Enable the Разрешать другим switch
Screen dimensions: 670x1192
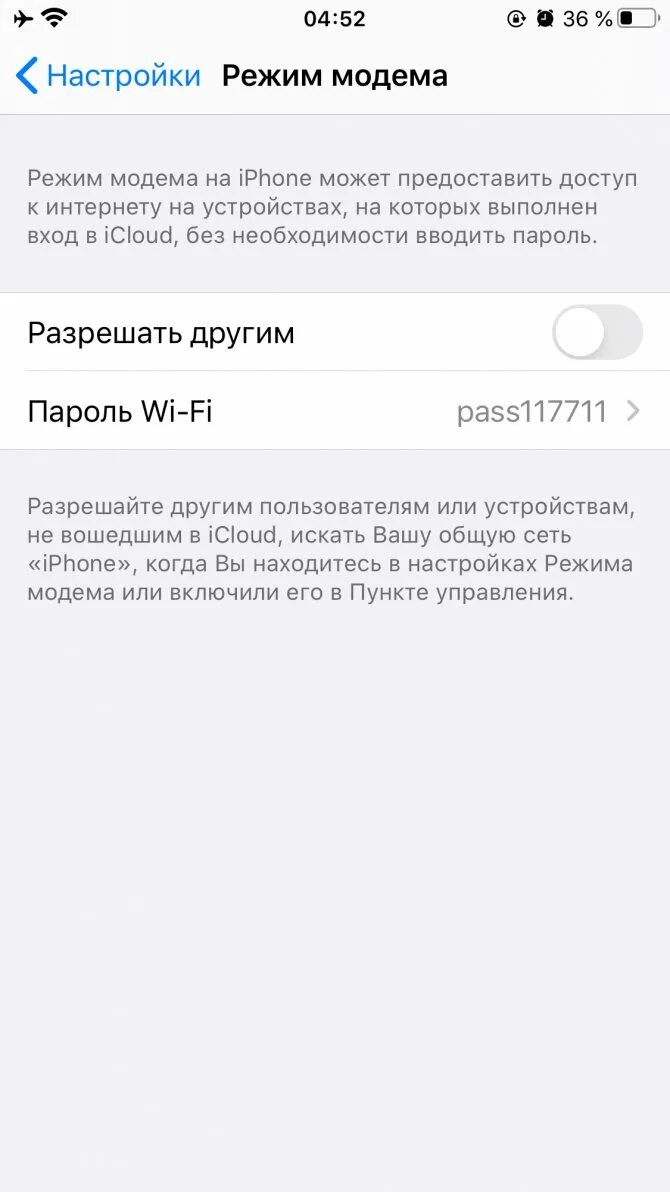pyautogui.click(x=597, y=333)
